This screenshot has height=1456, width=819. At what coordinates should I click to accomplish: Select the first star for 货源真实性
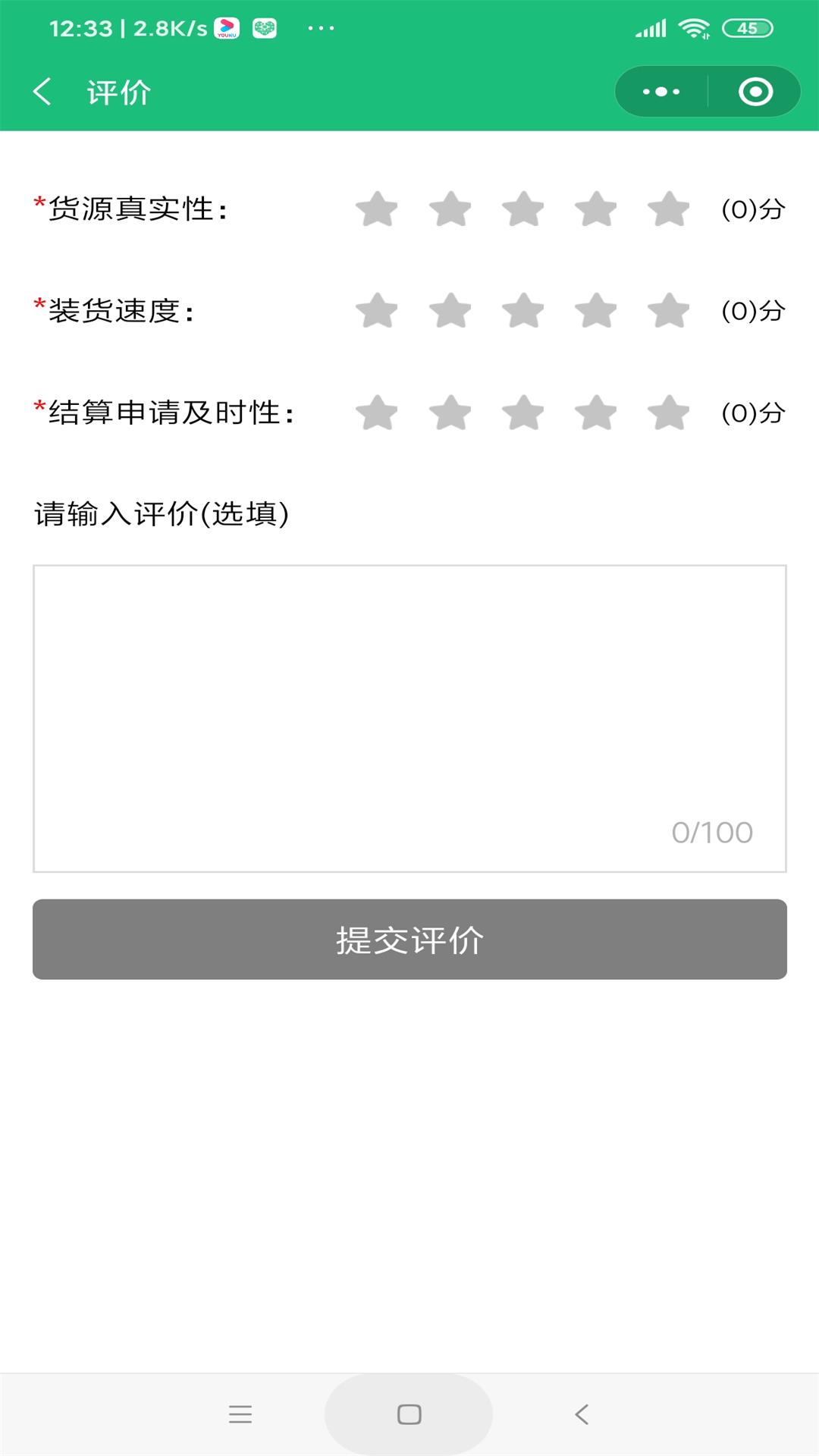[x=377, y=210]
